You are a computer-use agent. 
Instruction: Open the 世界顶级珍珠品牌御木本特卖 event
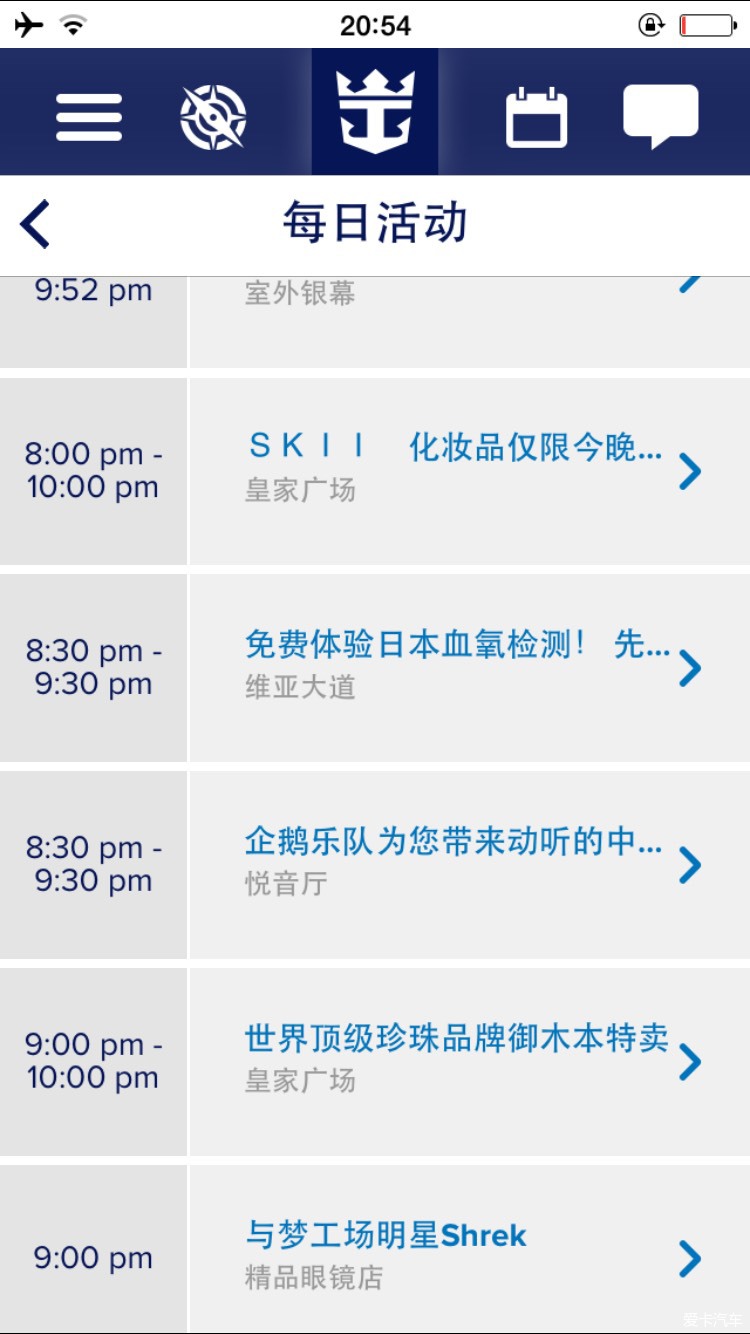click(x=375, y=1062)
